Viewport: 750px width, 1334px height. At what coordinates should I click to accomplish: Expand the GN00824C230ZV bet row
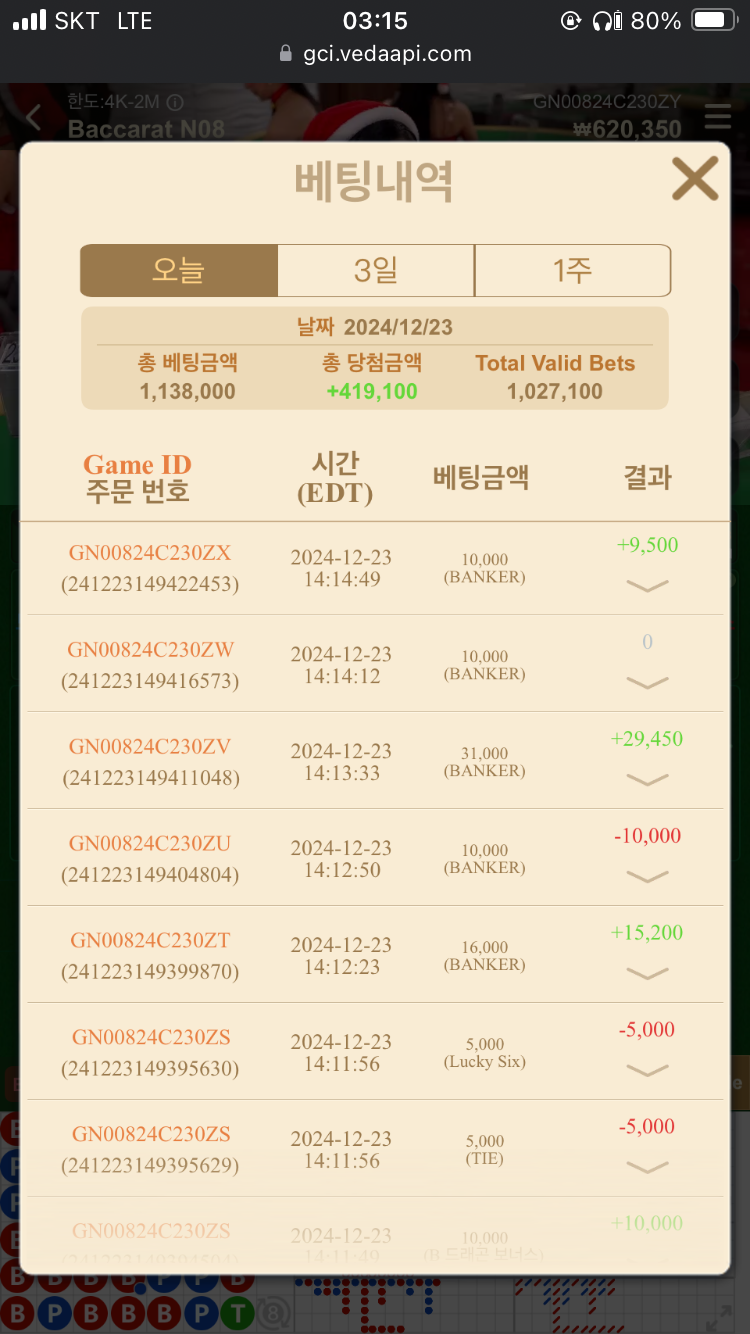pyautogui.click(x=647, y=780)
